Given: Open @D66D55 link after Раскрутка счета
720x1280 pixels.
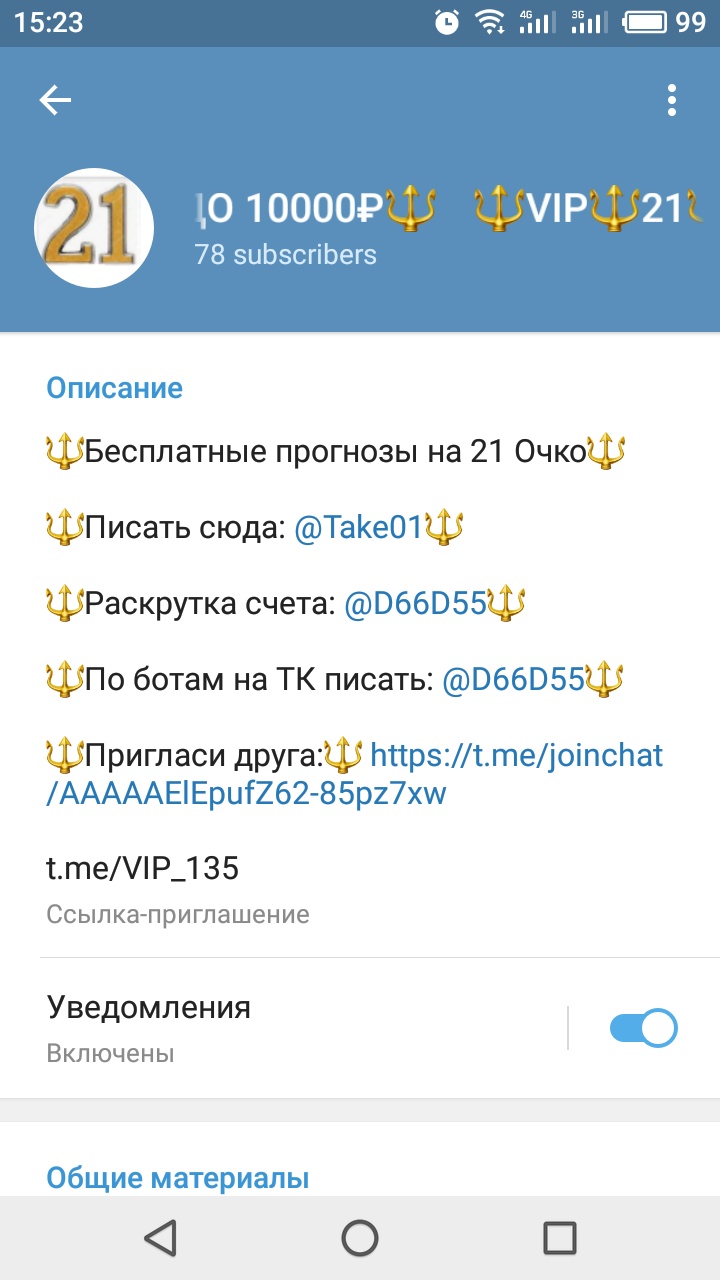Looking at the screenshot, I should [x=415, y=604].
